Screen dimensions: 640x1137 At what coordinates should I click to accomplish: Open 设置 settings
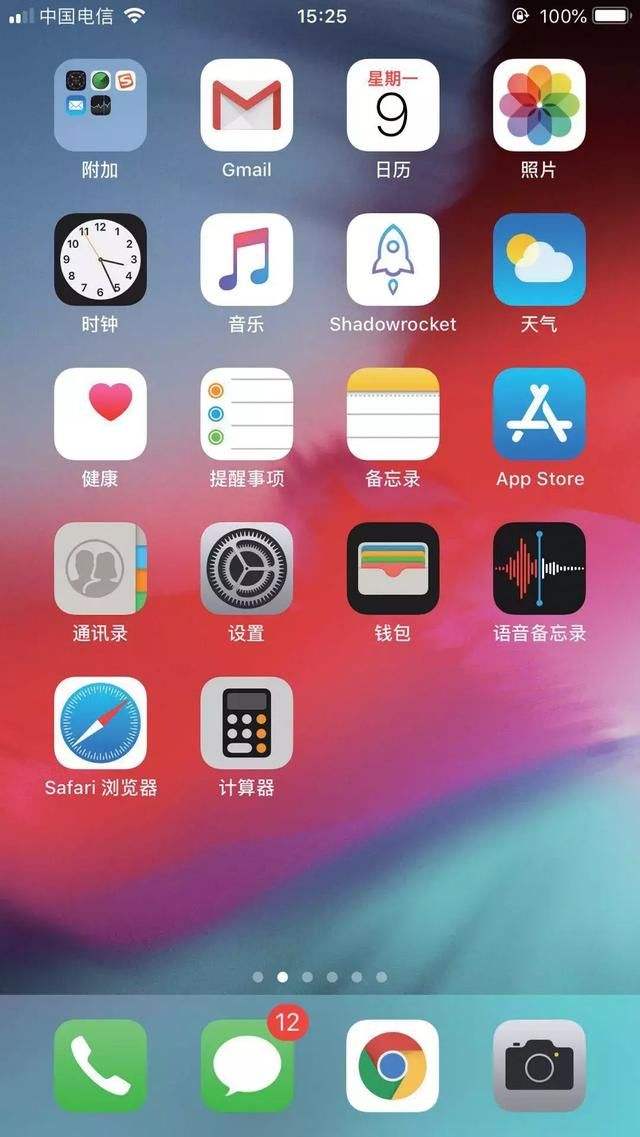pyautogui.click(x=246, y=568)
